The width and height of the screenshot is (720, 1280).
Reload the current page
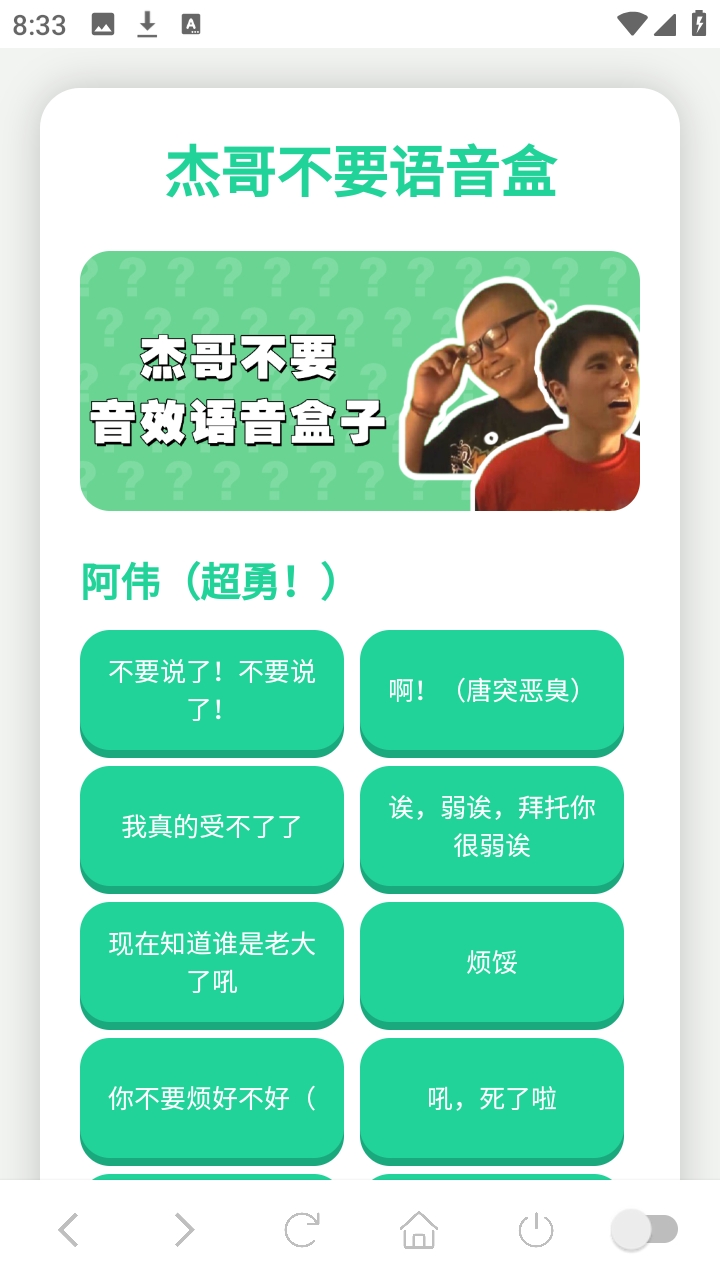(301, 1229)
